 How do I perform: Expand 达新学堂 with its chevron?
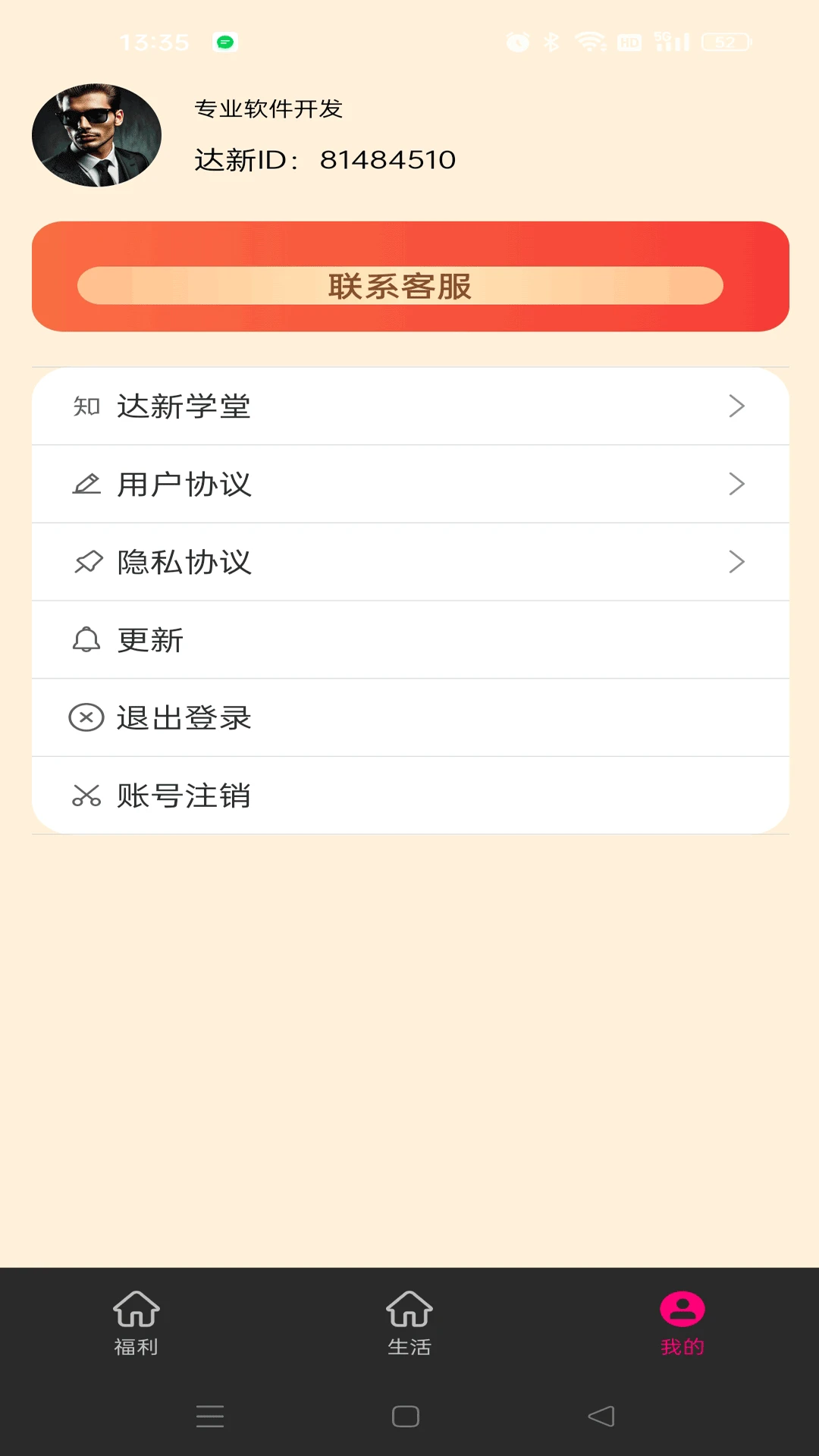736,406
